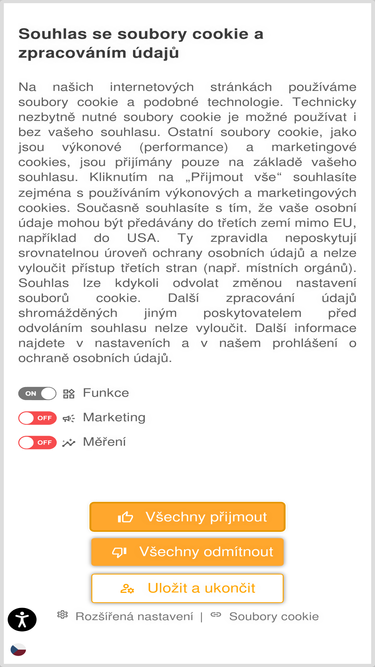Change language via Czech flag
The height and width of the screenshot is (667, 375).
point(18,650)
